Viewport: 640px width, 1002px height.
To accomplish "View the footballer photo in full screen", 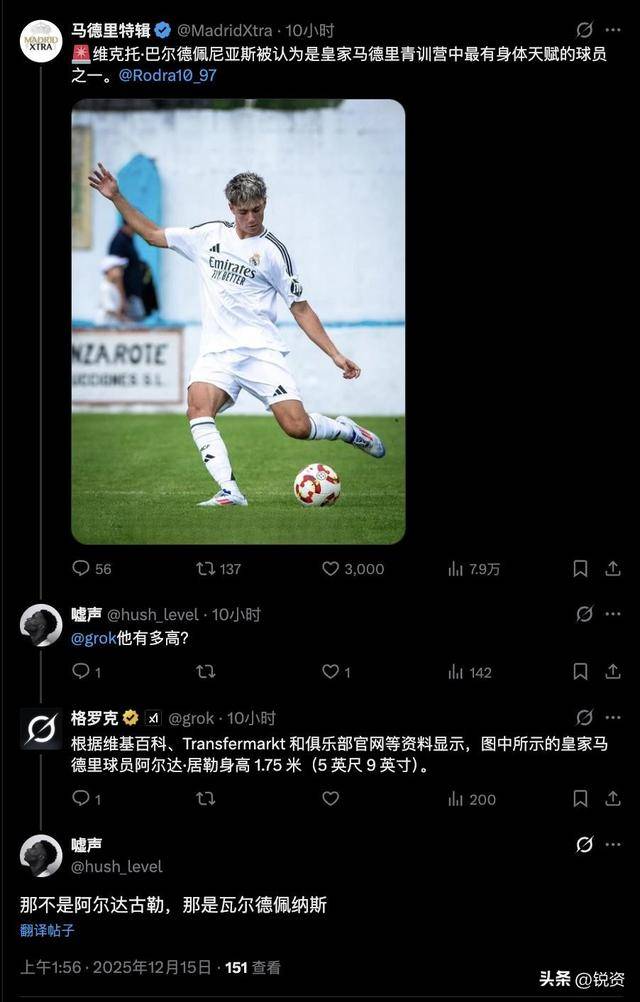I will click(238, 321).
